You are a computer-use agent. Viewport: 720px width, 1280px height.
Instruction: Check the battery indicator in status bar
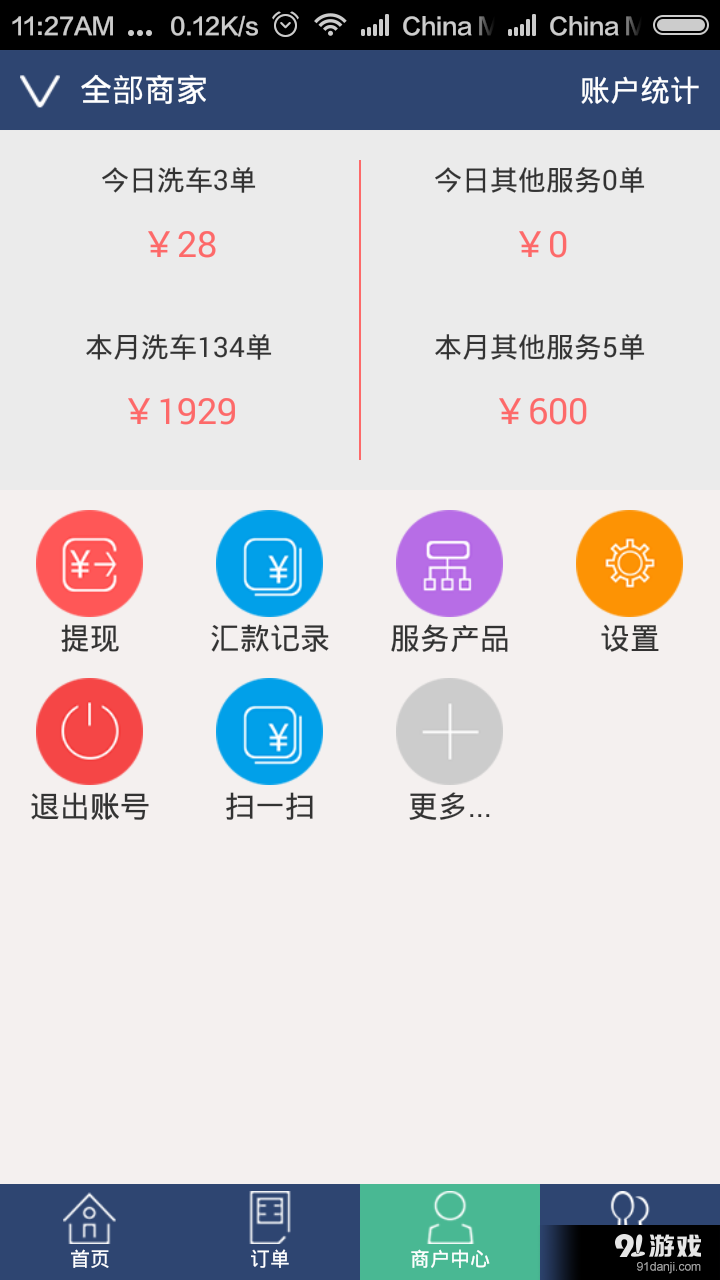pos(689,25)
